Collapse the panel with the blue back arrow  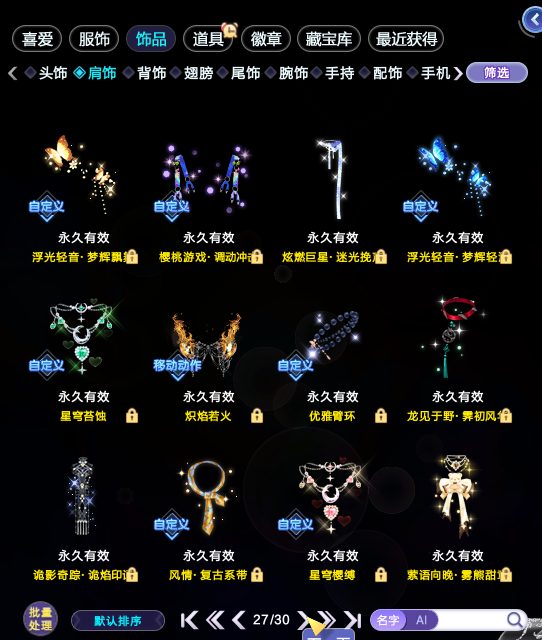pos(533,20)
